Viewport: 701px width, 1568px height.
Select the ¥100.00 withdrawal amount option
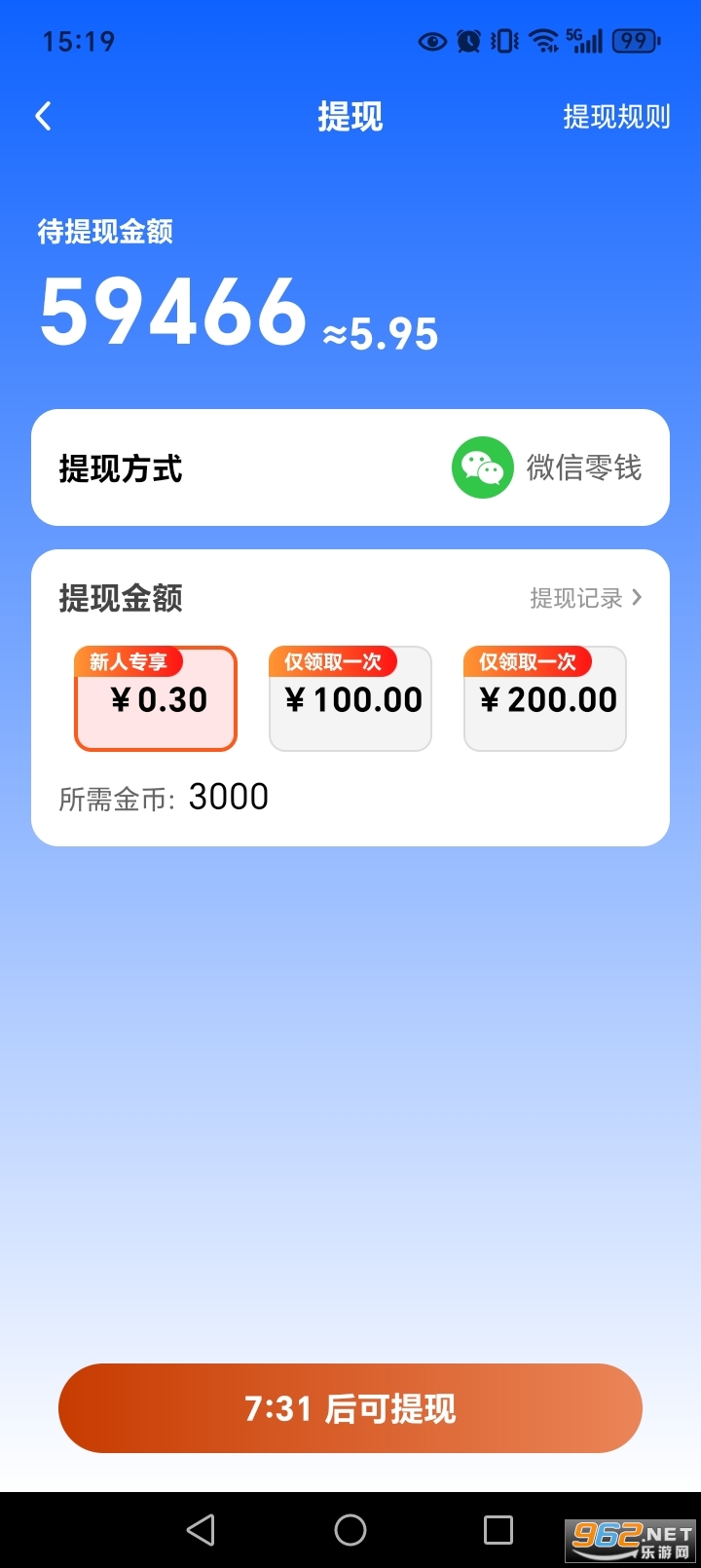tap(350, 699)
